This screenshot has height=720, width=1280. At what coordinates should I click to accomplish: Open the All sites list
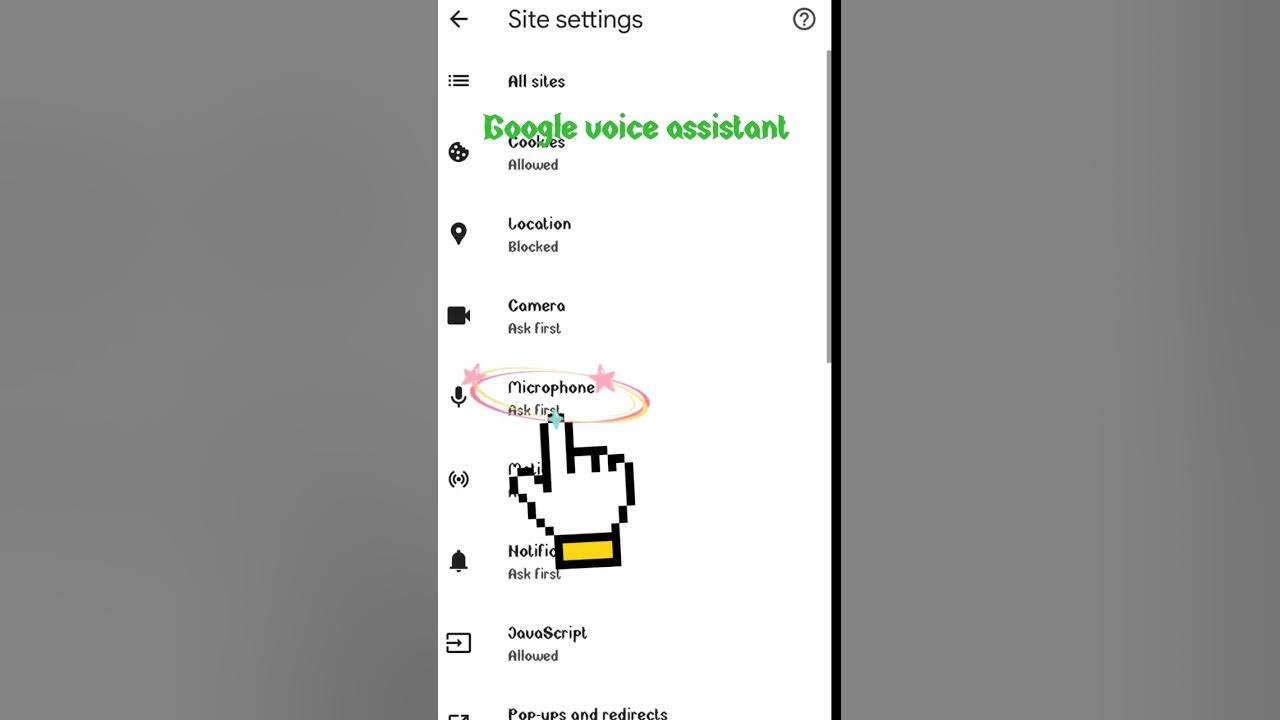click(536, 81)
